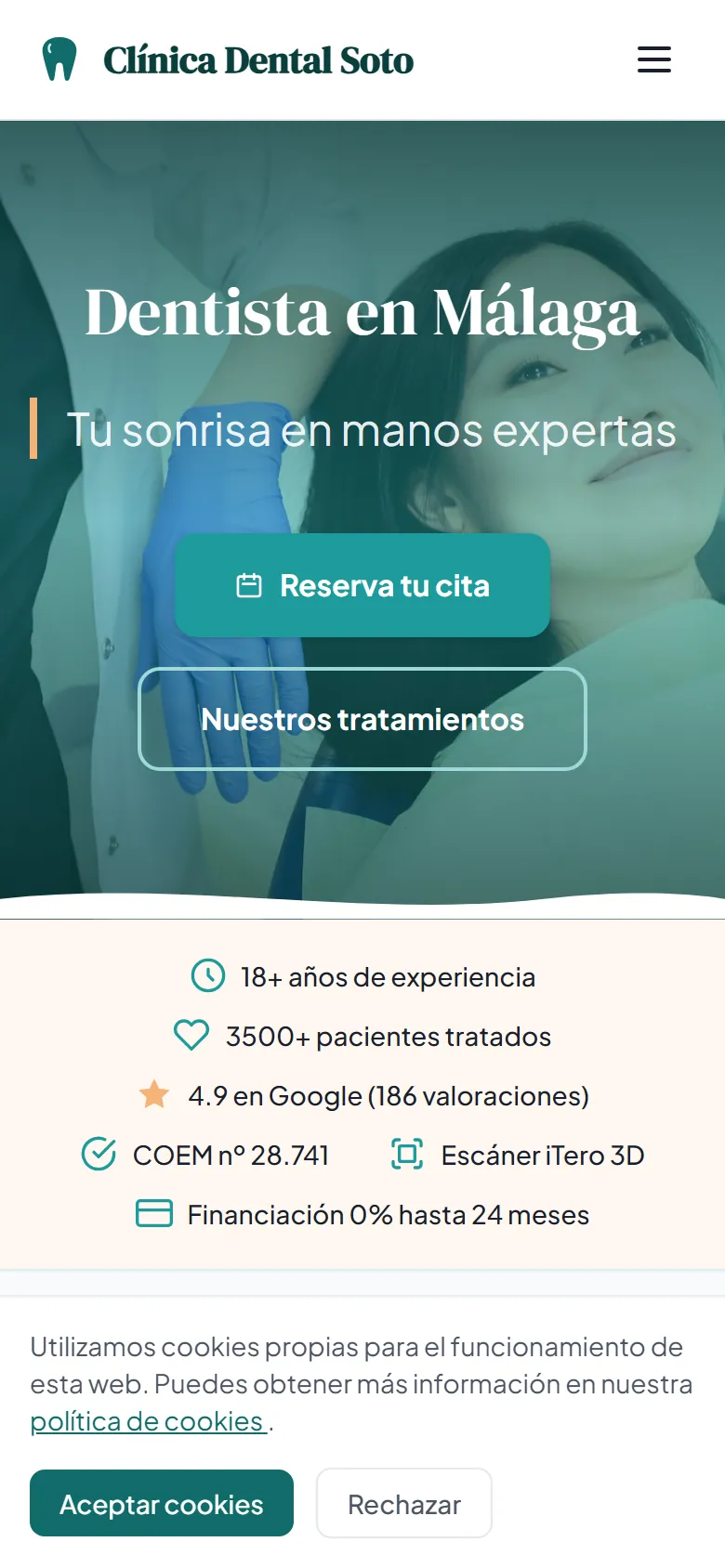Select the credit card icon next to Financiación
This screenshot has height=1568, width=725.
point(154,1214)
